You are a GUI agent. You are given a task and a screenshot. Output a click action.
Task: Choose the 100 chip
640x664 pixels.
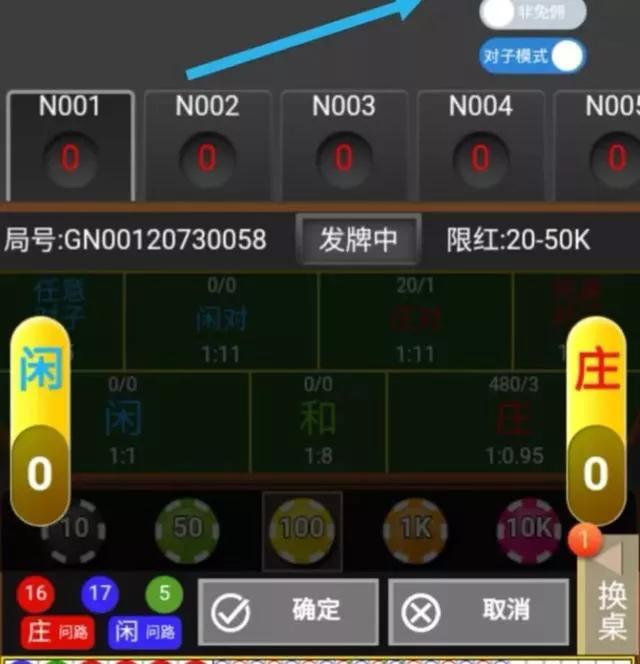tap(301, 526)
